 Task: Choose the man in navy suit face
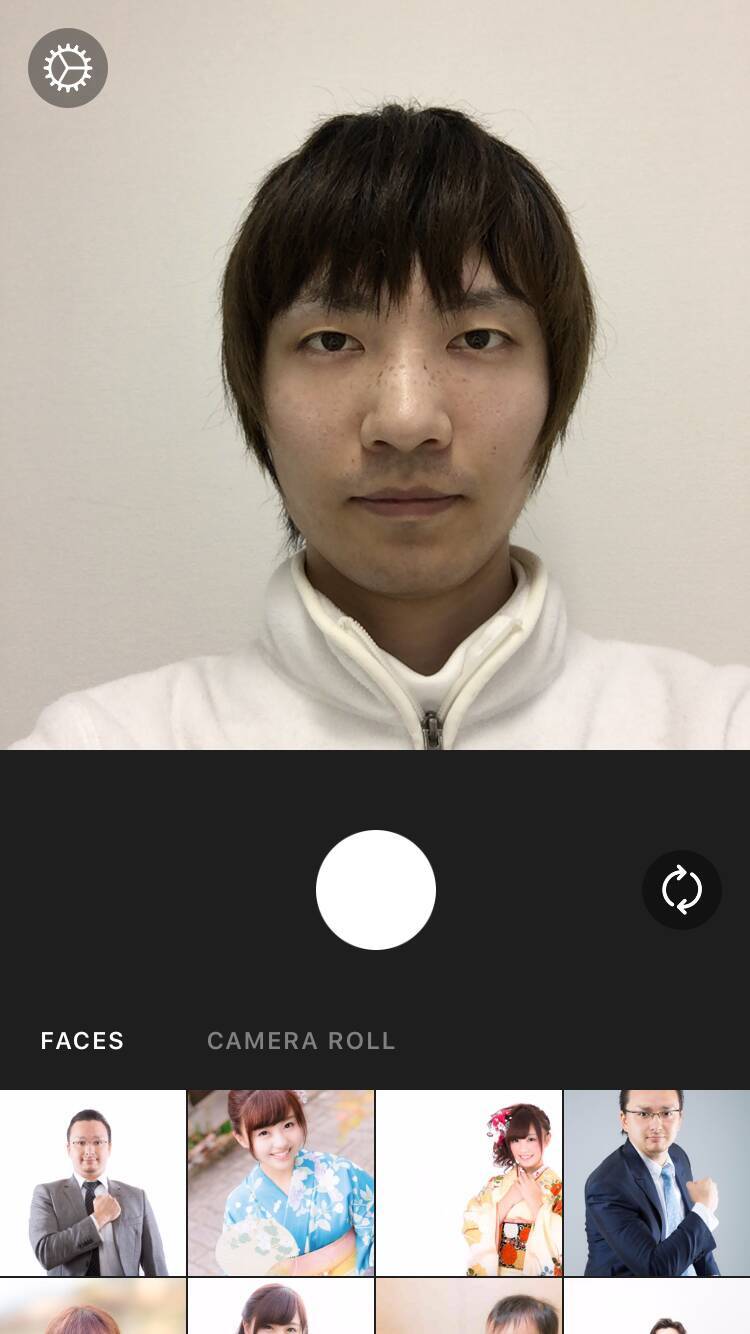point(657,1183)
